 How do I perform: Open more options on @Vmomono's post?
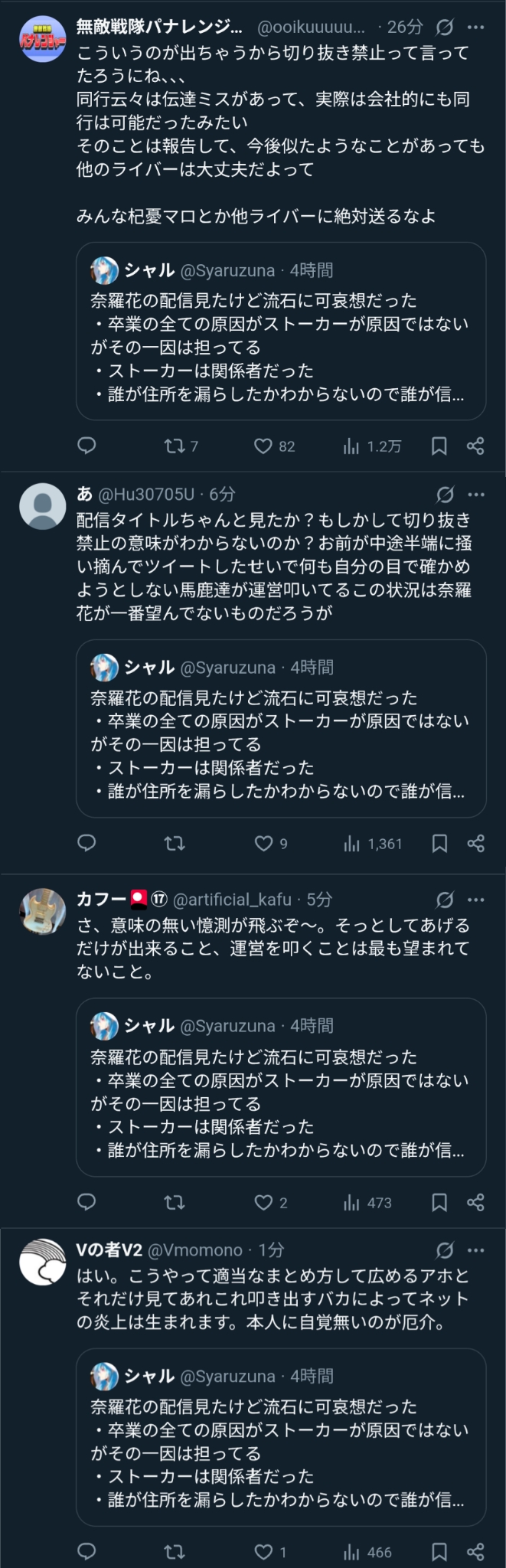[475, 1250]
